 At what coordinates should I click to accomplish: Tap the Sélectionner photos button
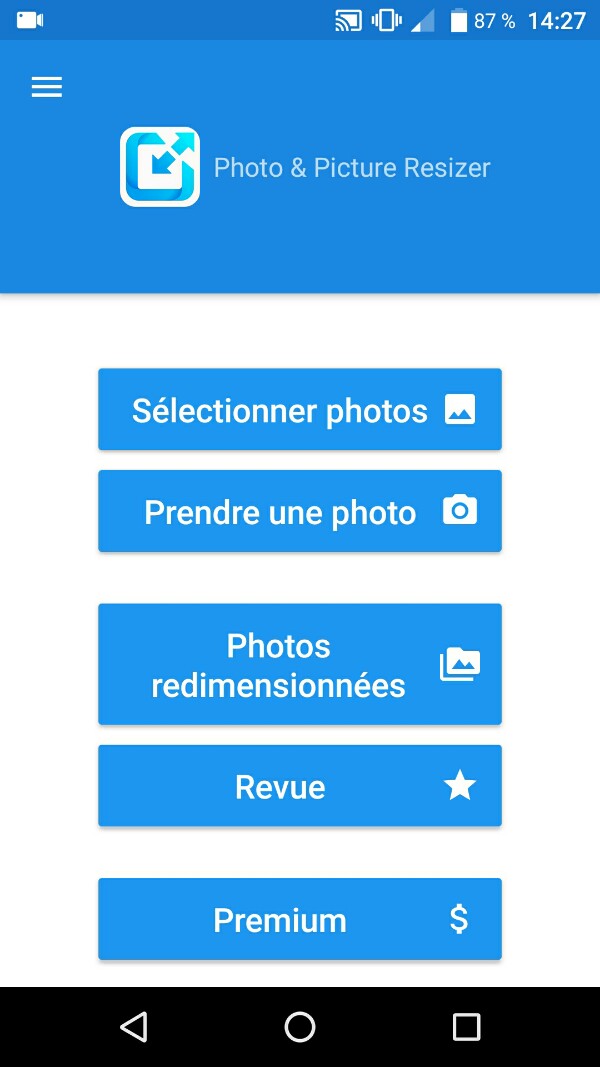300,410
